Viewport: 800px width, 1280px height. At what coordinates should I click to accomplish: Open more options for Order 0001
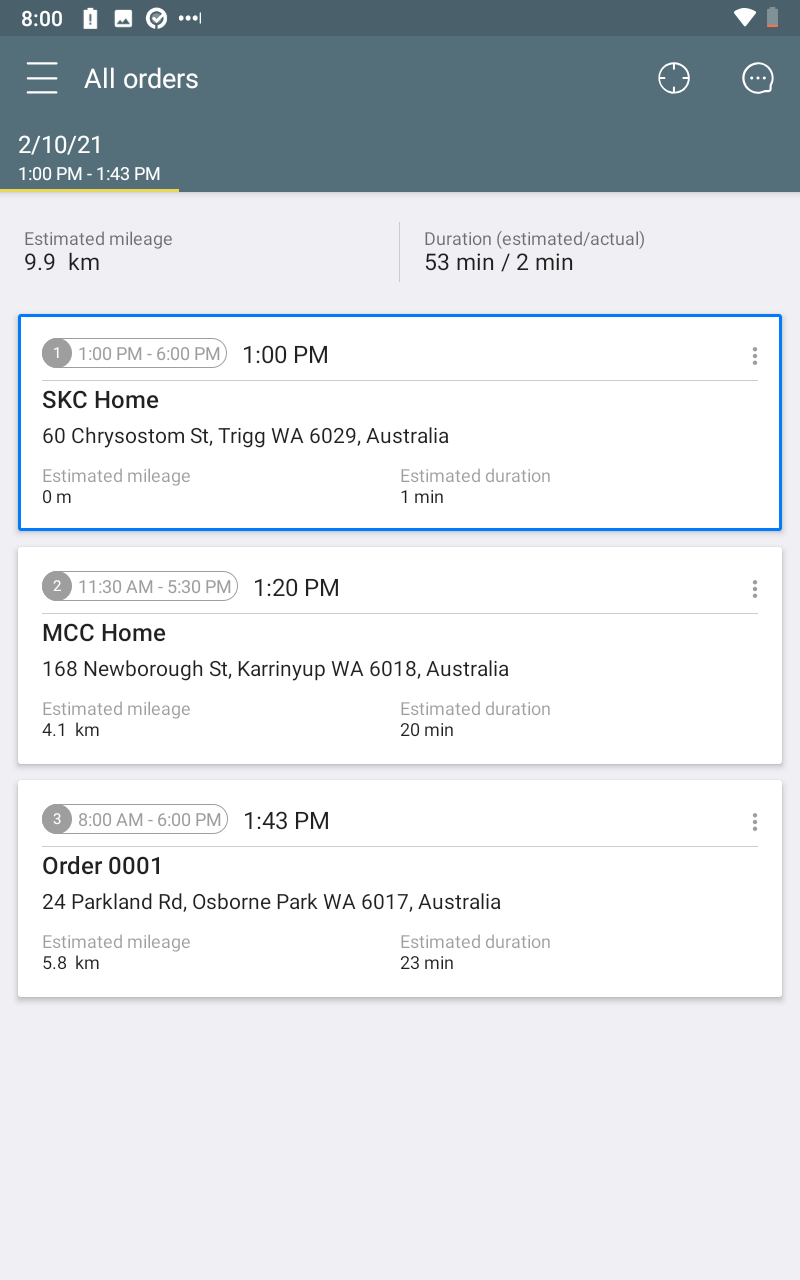(x=754, y=822)
